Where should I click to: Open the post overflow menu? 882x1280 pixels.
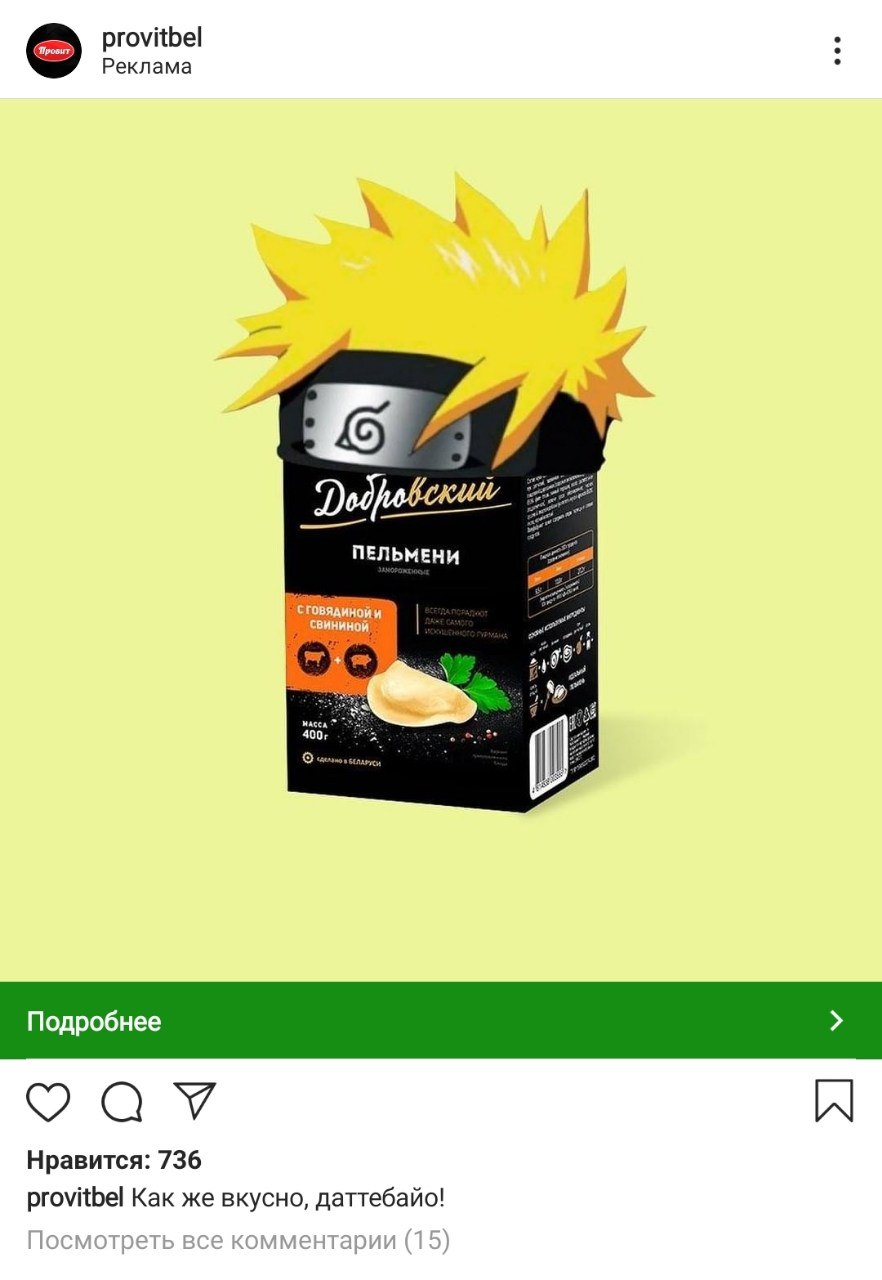[837, 51]
